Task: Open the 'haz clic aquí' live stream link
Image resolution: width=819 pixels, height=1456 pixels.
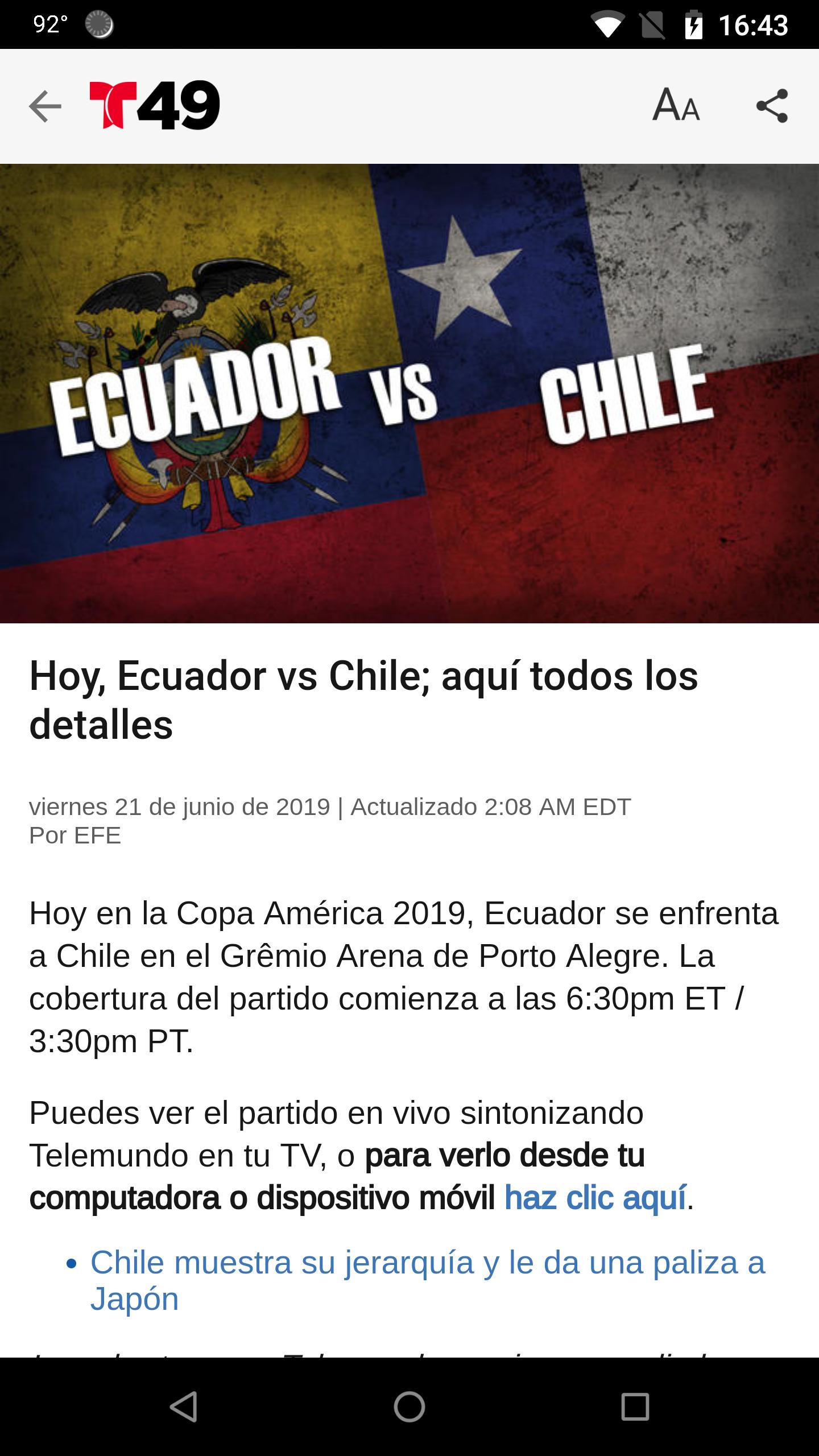Action: (595, 1197)
